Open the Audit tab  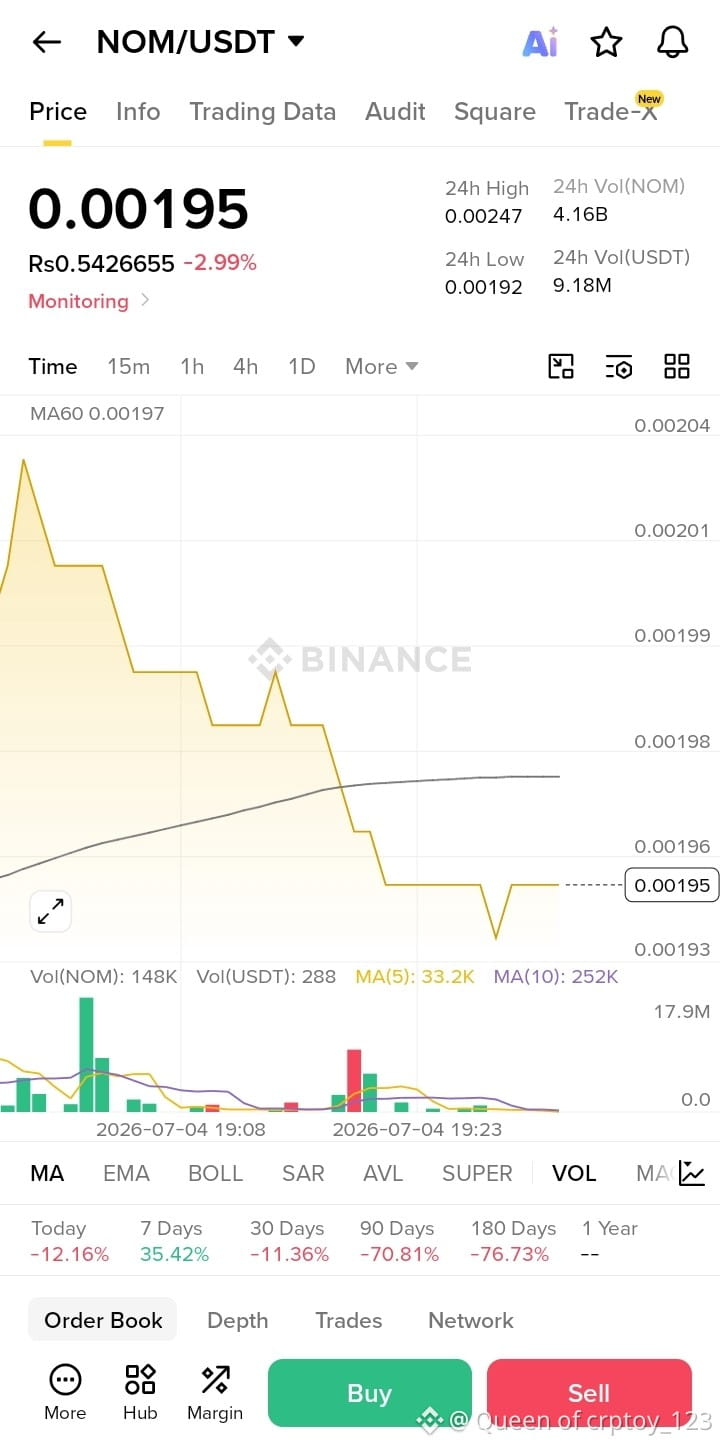395,111
